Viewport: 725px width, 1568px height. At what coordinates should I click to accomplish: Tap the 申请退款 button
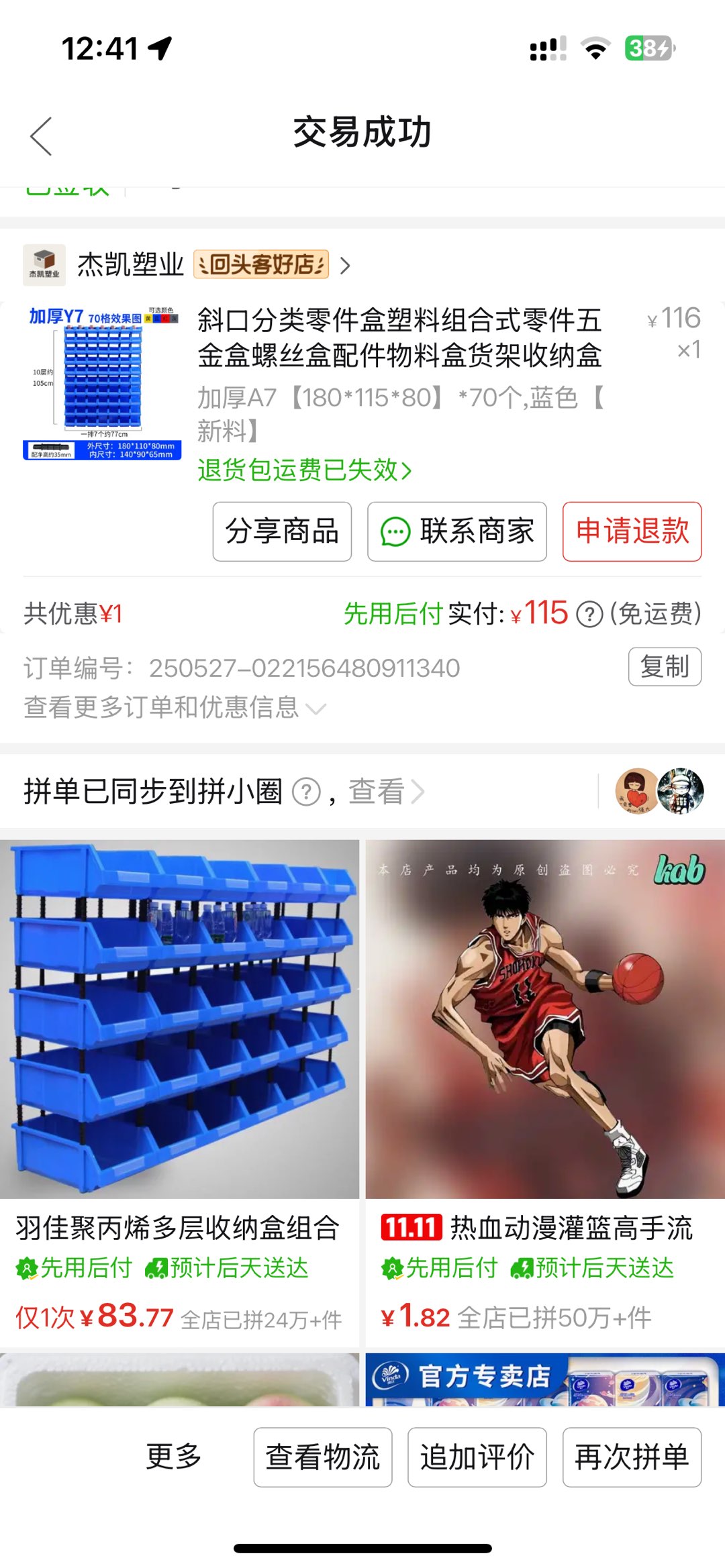coord(632,531)
